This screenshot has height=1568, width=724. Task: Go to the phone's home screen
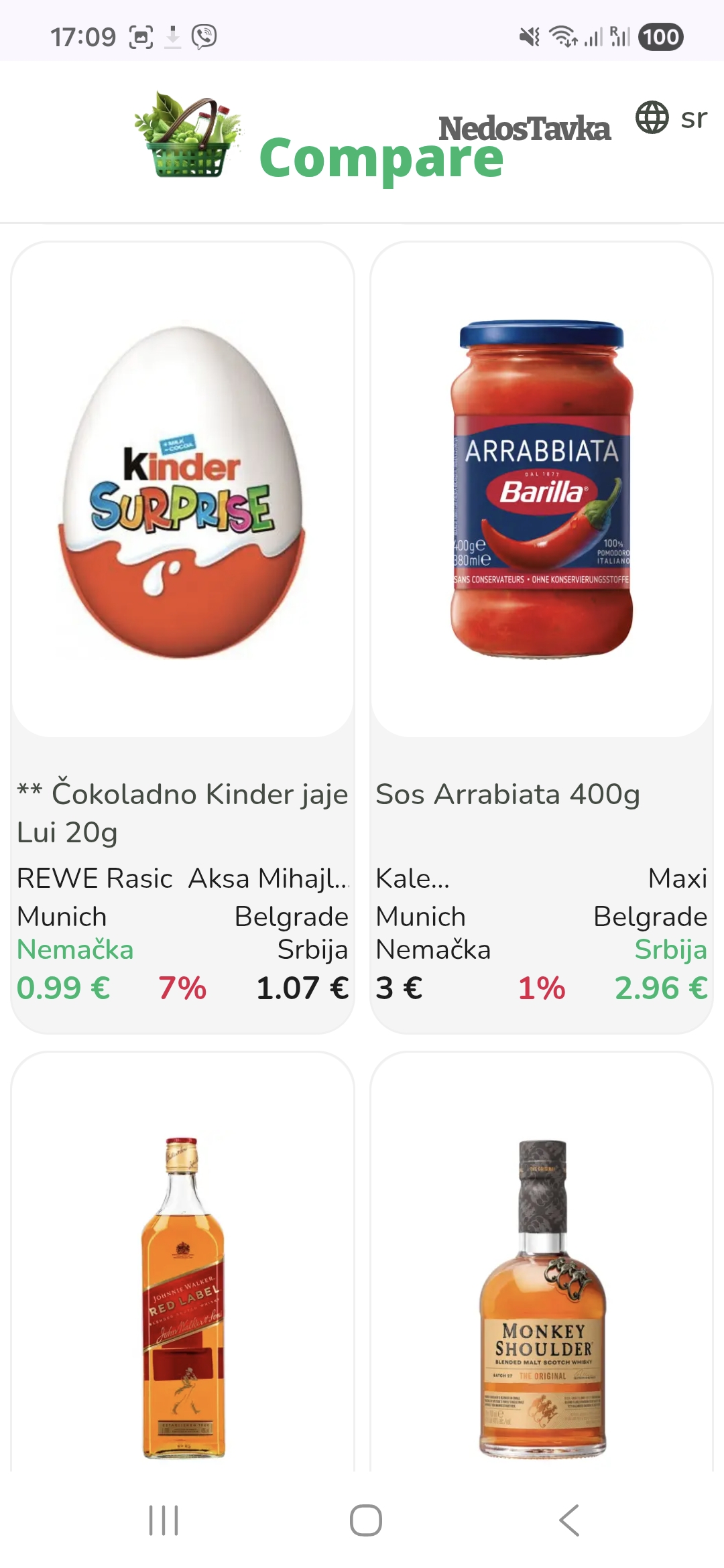365,1520
